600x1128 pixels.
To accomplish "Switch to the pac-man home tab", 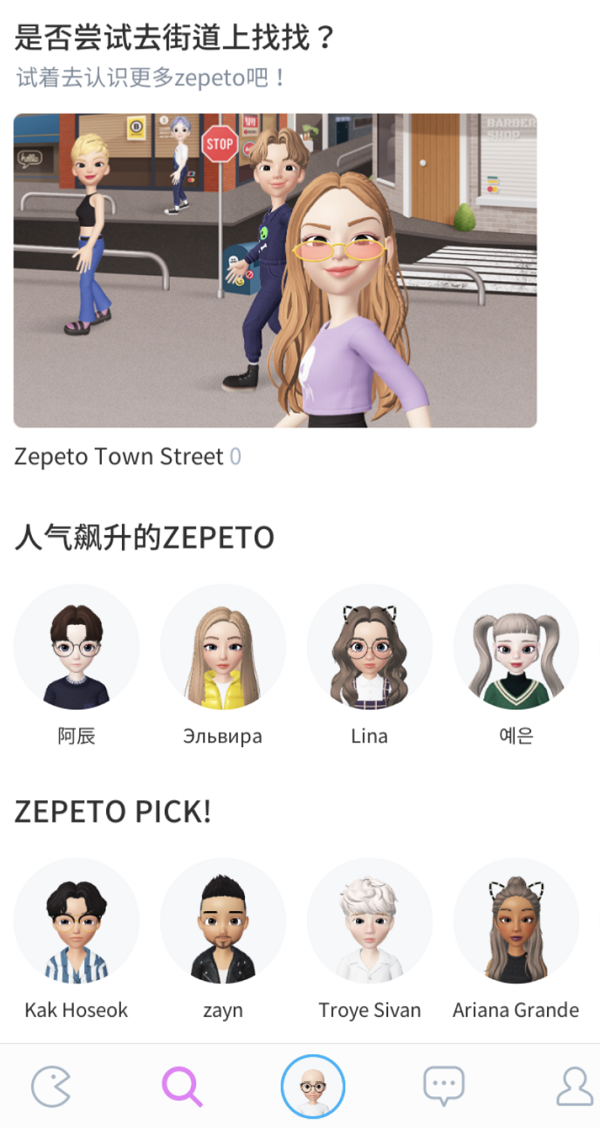I will click(50, 1086).
